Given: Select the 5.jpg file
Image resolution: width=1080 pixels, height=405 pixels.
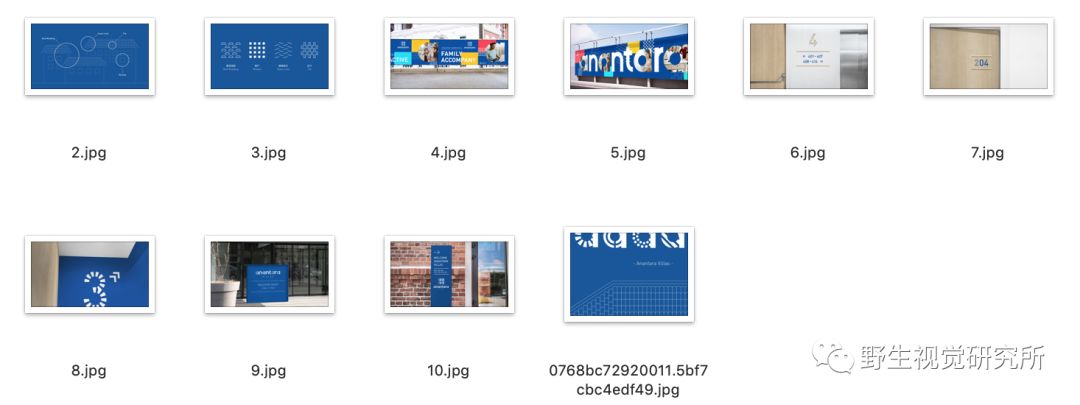Looking at the screenshot, I should point(629,56).
